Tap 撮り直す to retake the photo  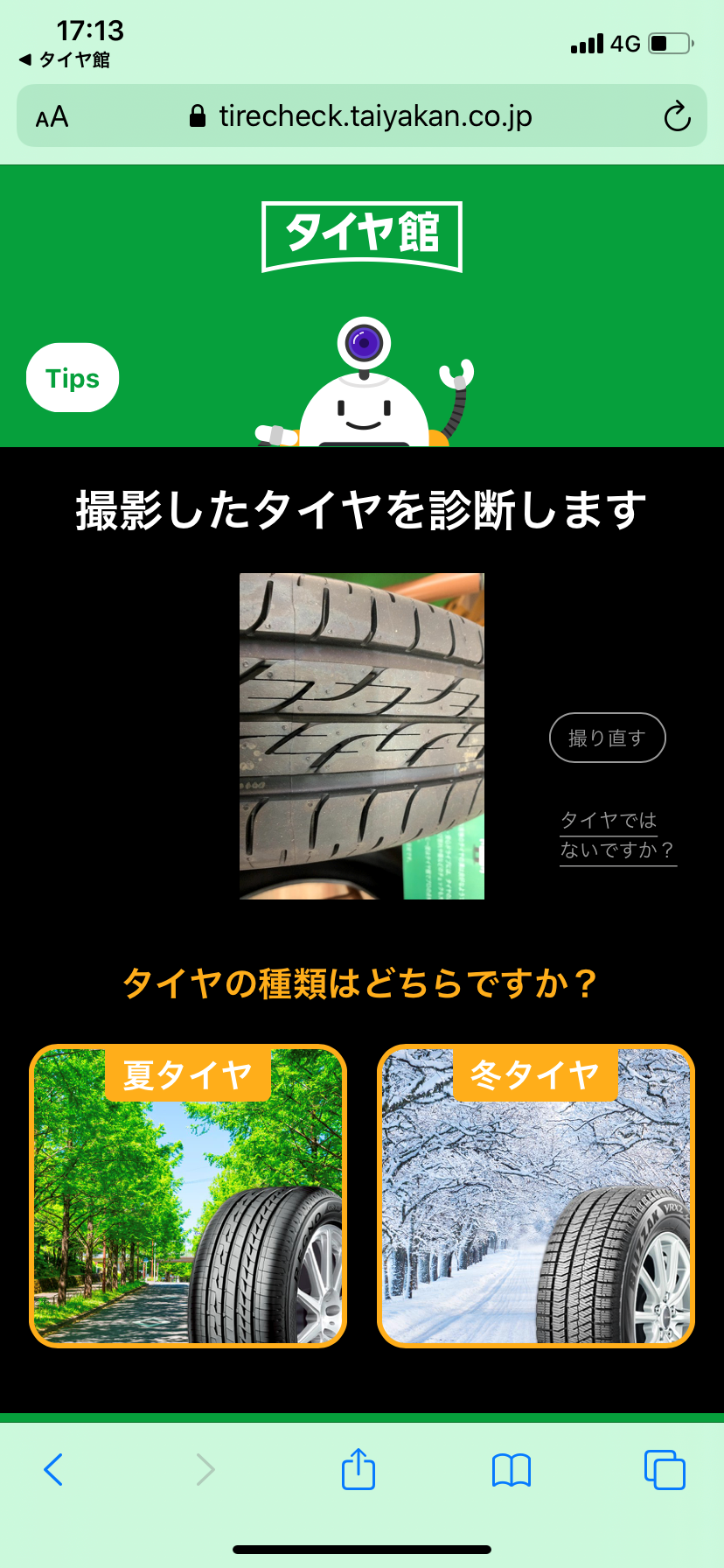[607, 738]
